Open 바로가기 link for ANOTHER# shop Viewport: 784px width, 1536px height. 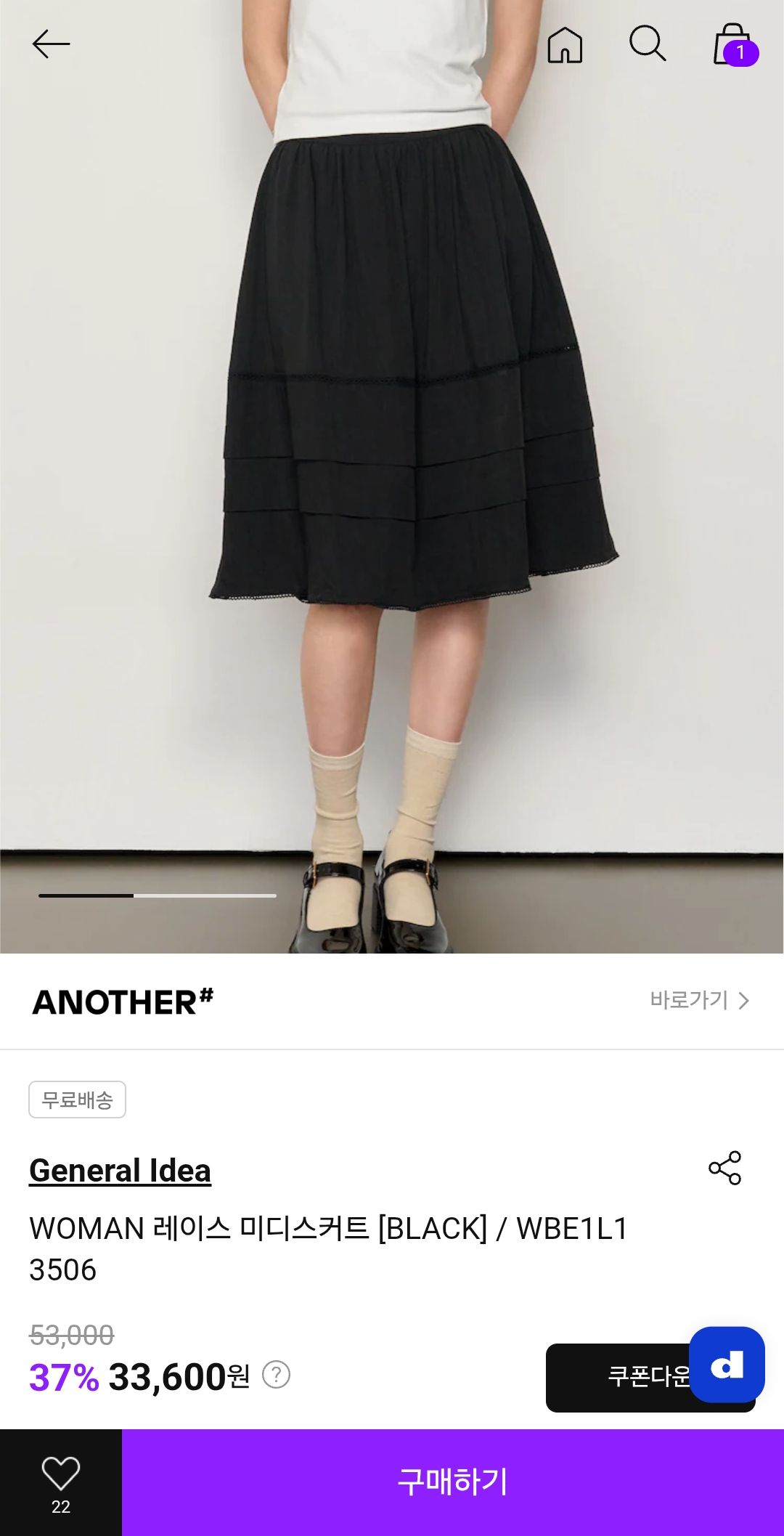pyautogui.click(x=699, y=1001)
